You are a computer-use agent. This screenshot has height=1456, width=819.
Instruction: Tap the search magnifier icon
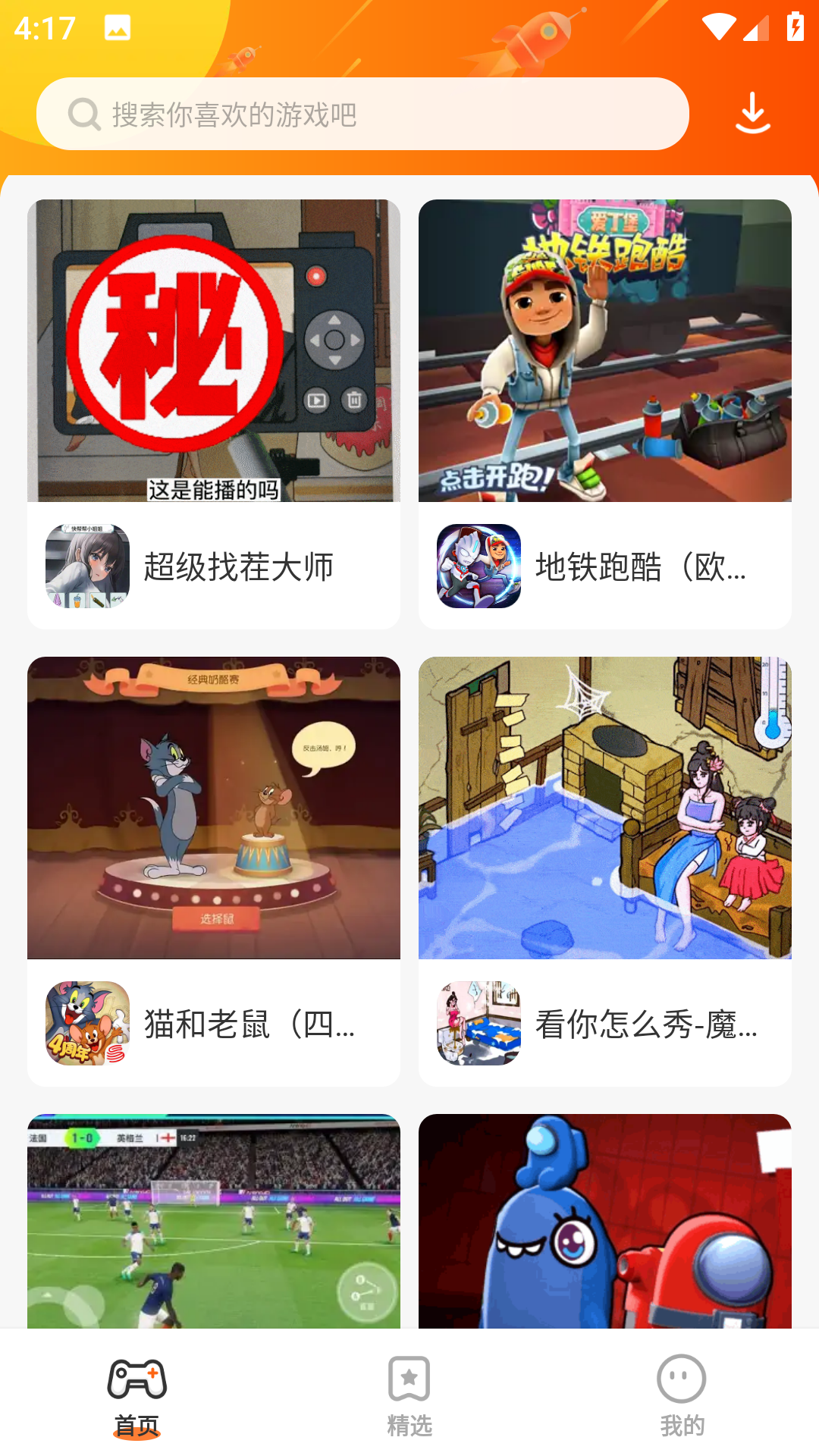pos(84,114)
